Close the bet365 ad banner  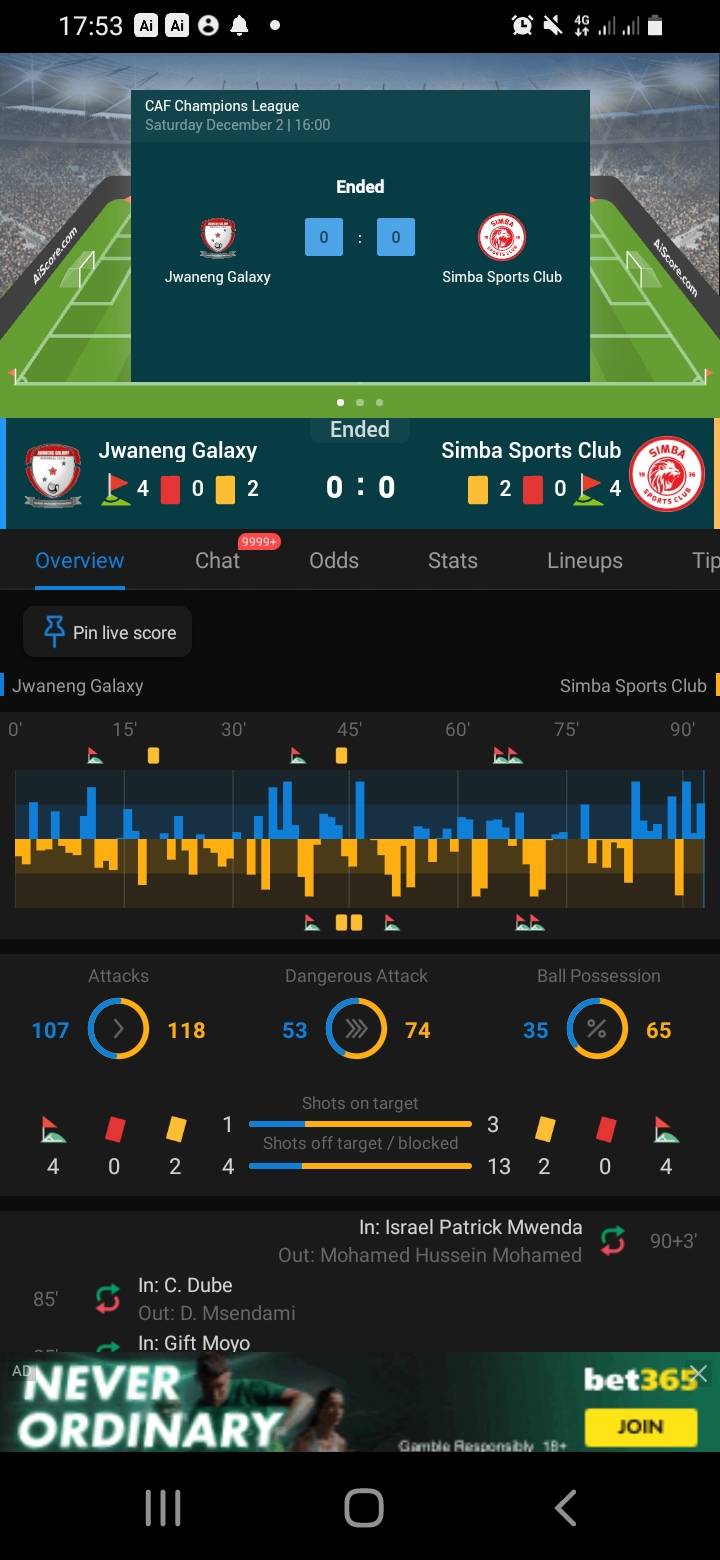[x=698, y=1374]
